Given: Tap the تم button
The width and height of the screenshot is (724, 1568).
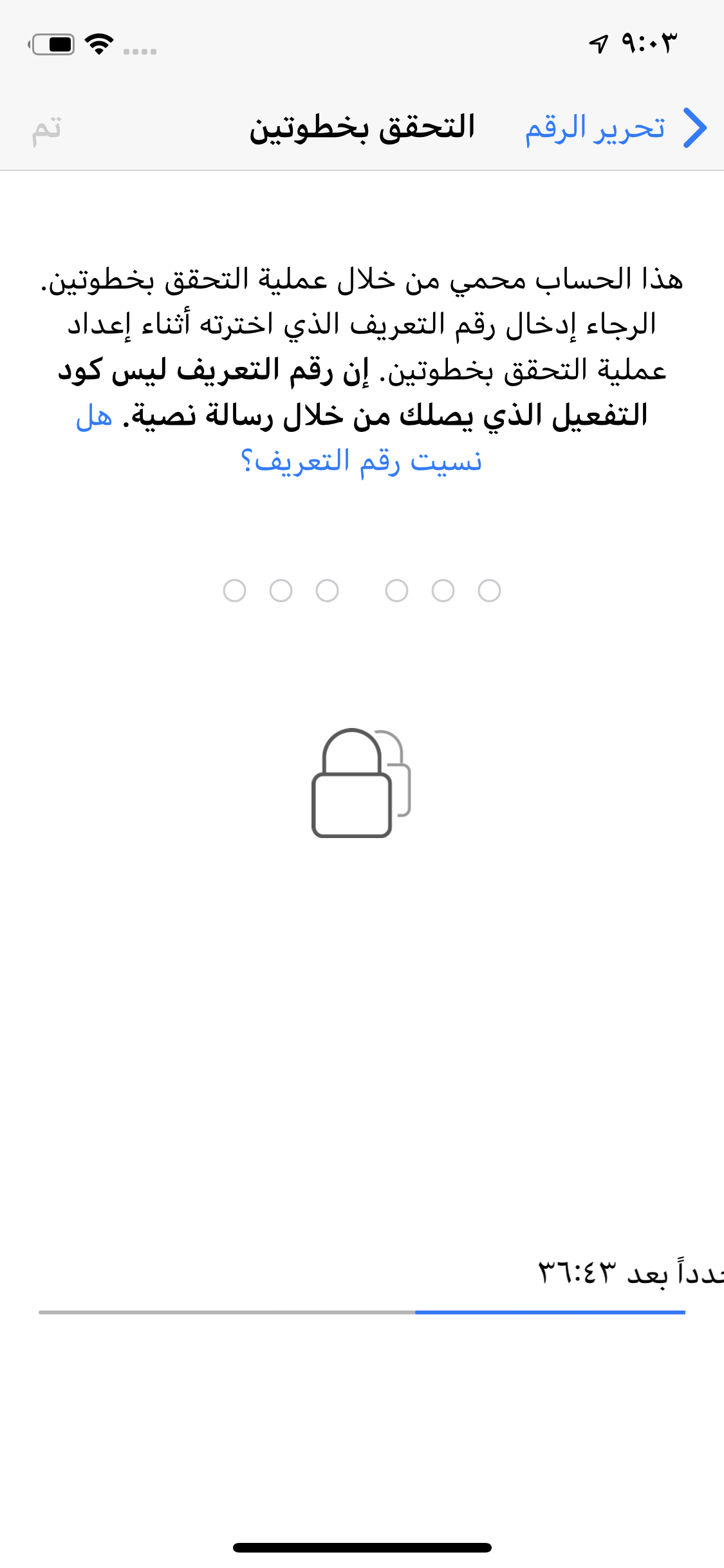Looking at the screenshot, I should [47, 129].
